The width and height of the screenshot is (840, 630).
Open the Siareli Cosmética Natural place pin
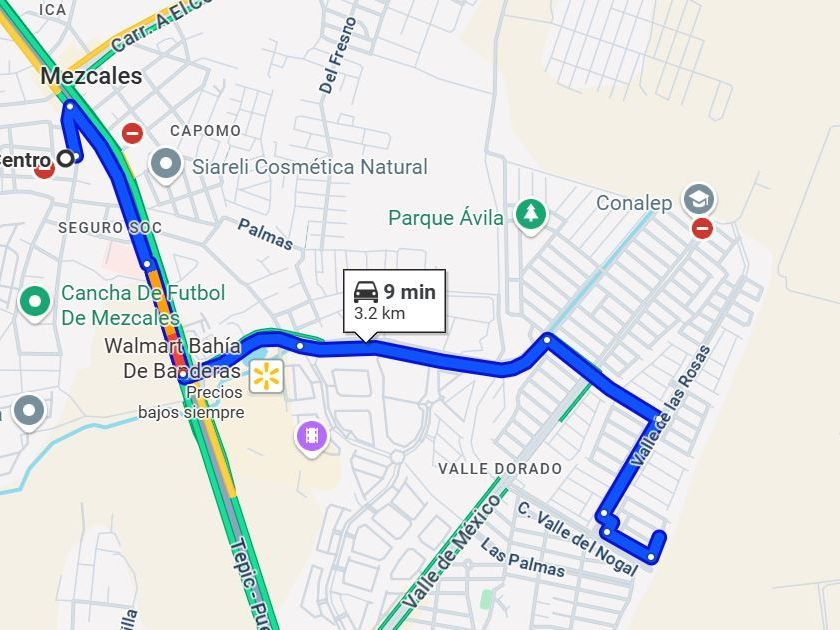166,165
